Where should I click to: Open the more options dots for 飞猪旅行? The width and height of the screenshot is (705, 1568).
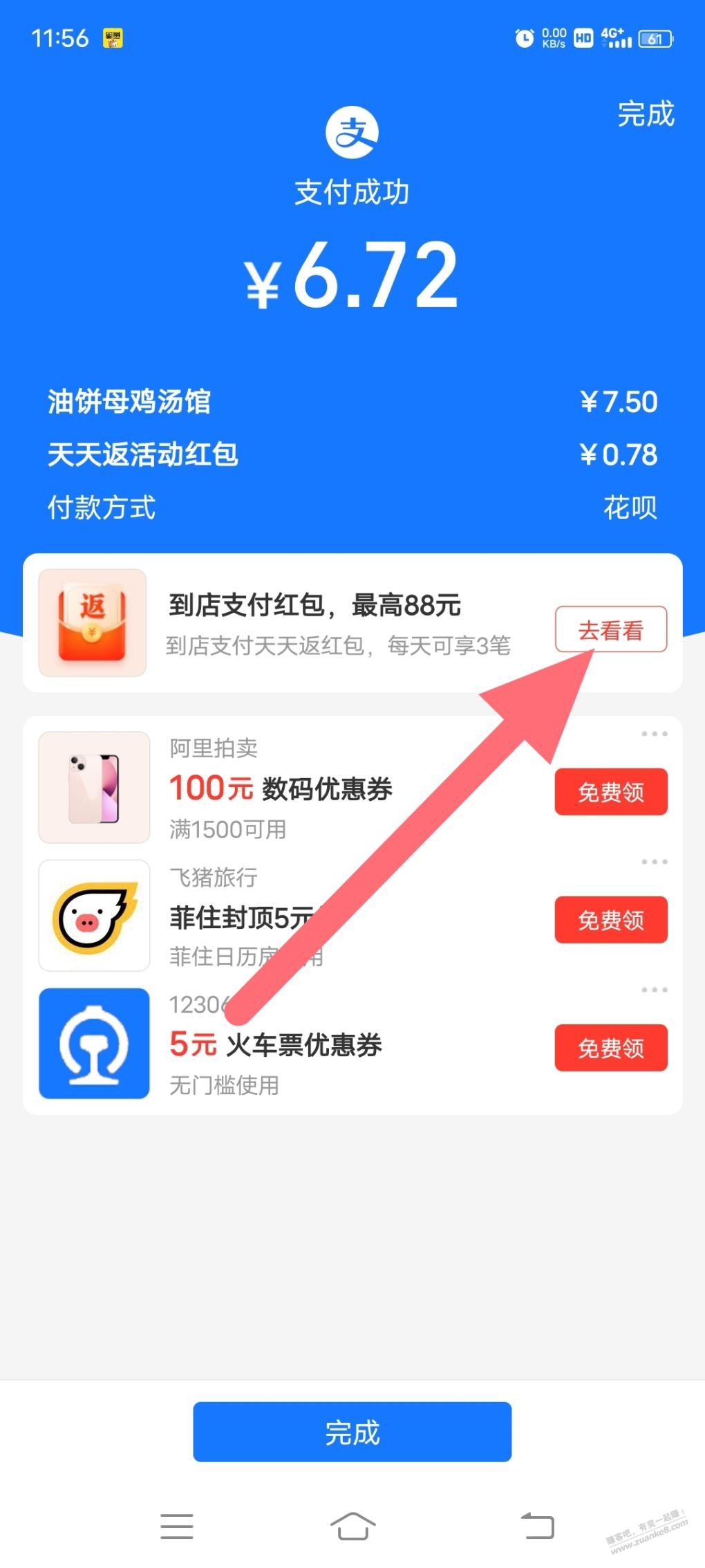tap(654, 862)
